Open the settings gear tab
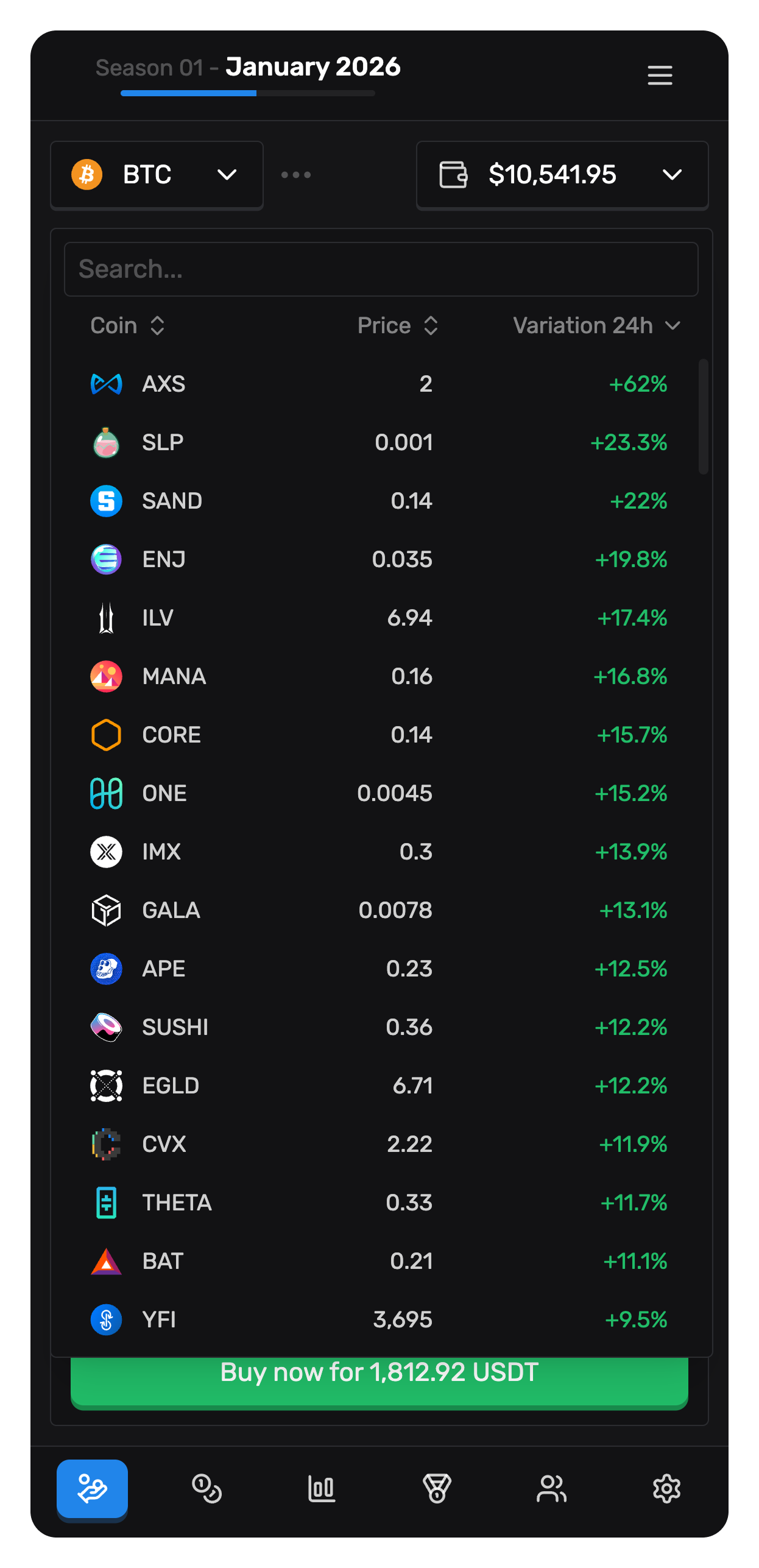Image resolution: width=759 pixels, height=1568 pixels. pyautogui.click(x=666, y=1489)
